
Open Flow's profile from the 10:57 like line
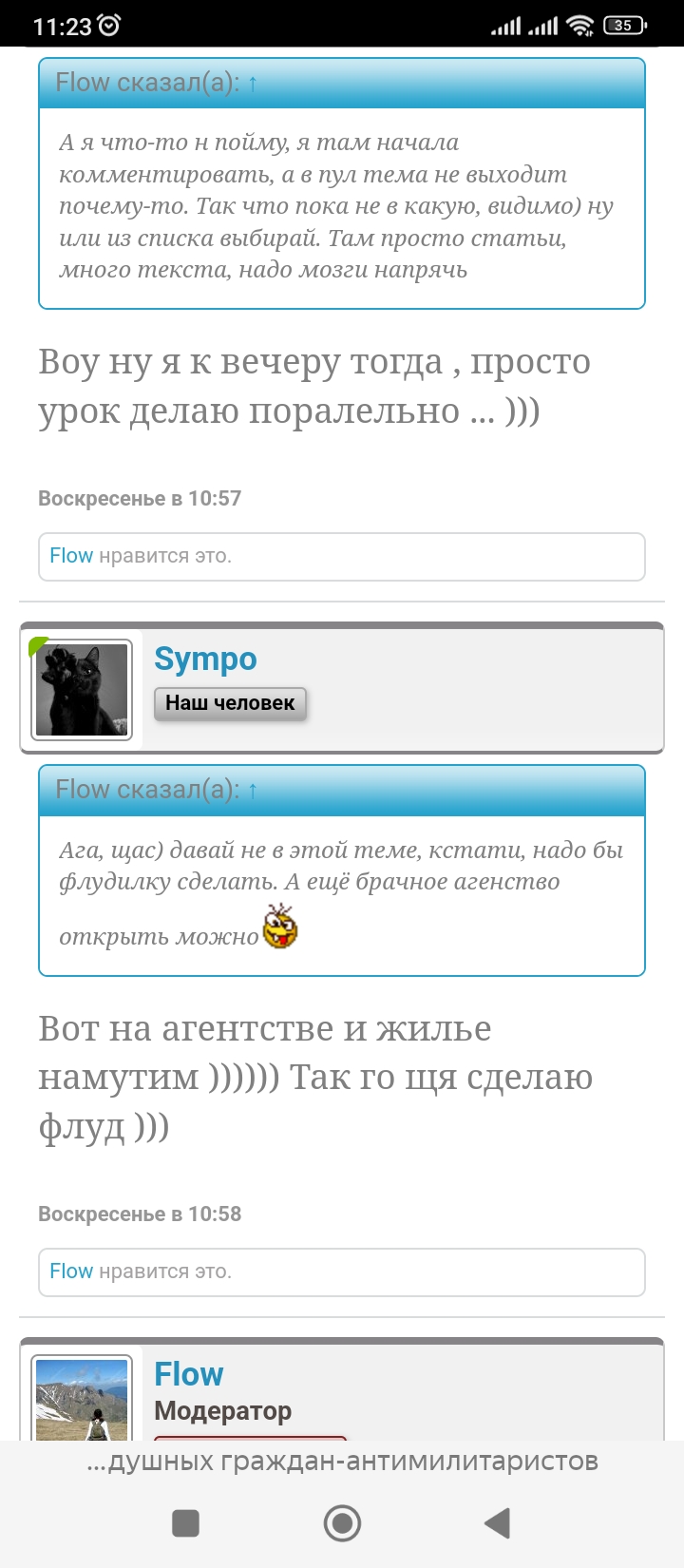(x=71, y=556)
